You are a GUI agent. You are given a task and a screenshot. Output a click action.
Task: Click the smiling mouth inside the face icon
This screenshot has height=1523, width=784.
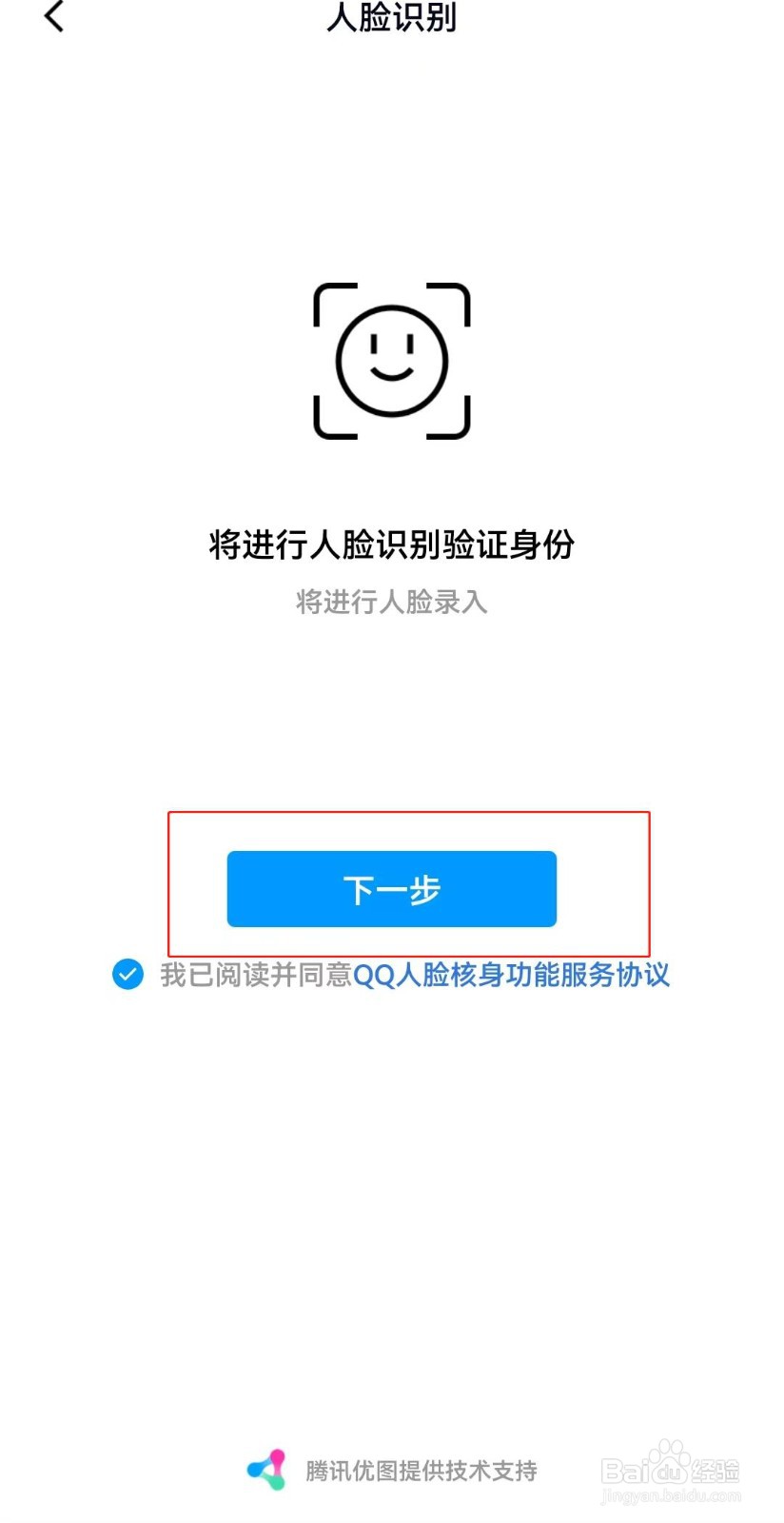click(x=392, y=373)
